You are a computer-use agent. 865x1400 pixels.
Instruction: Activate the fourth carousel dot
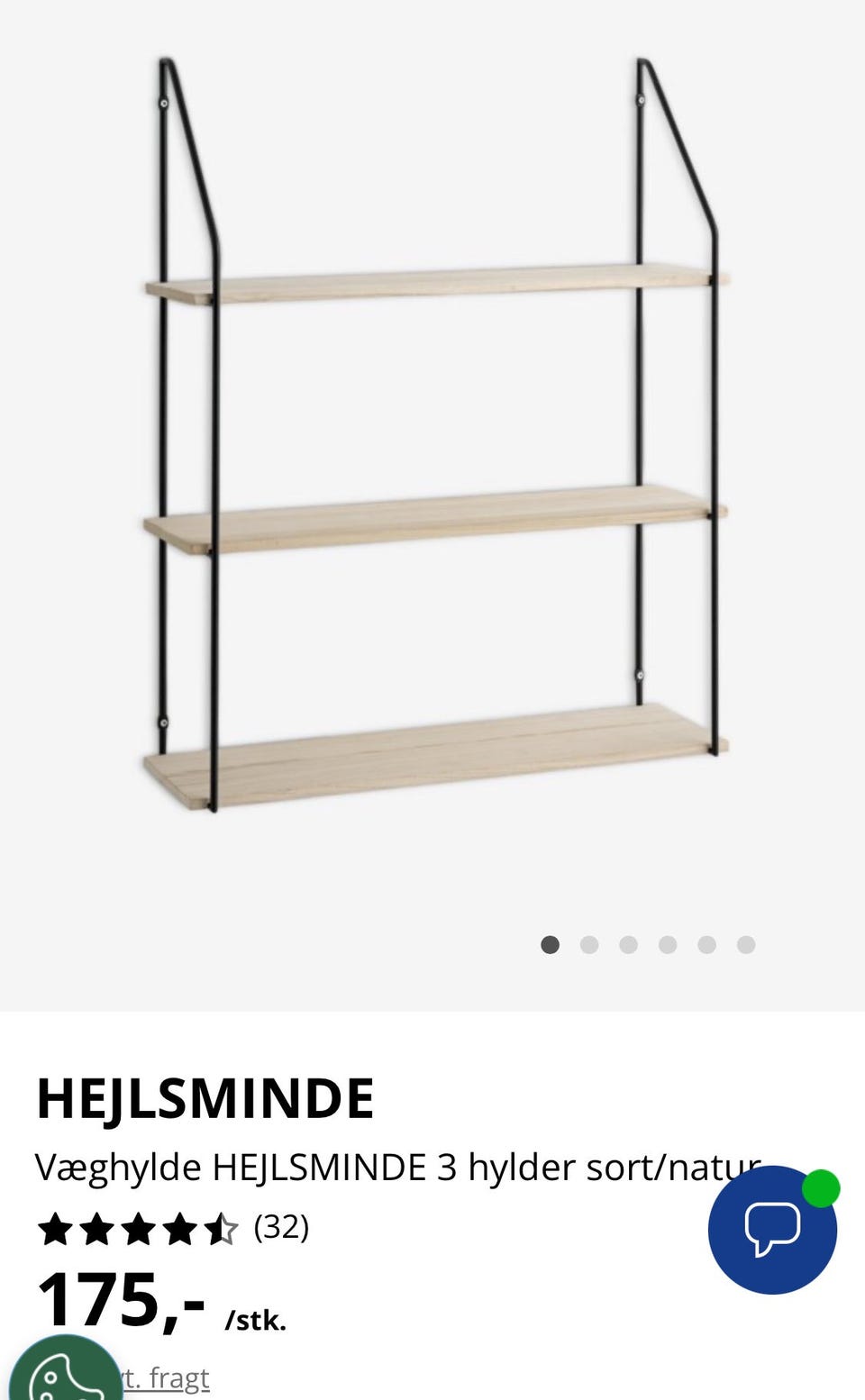[668, 943]
